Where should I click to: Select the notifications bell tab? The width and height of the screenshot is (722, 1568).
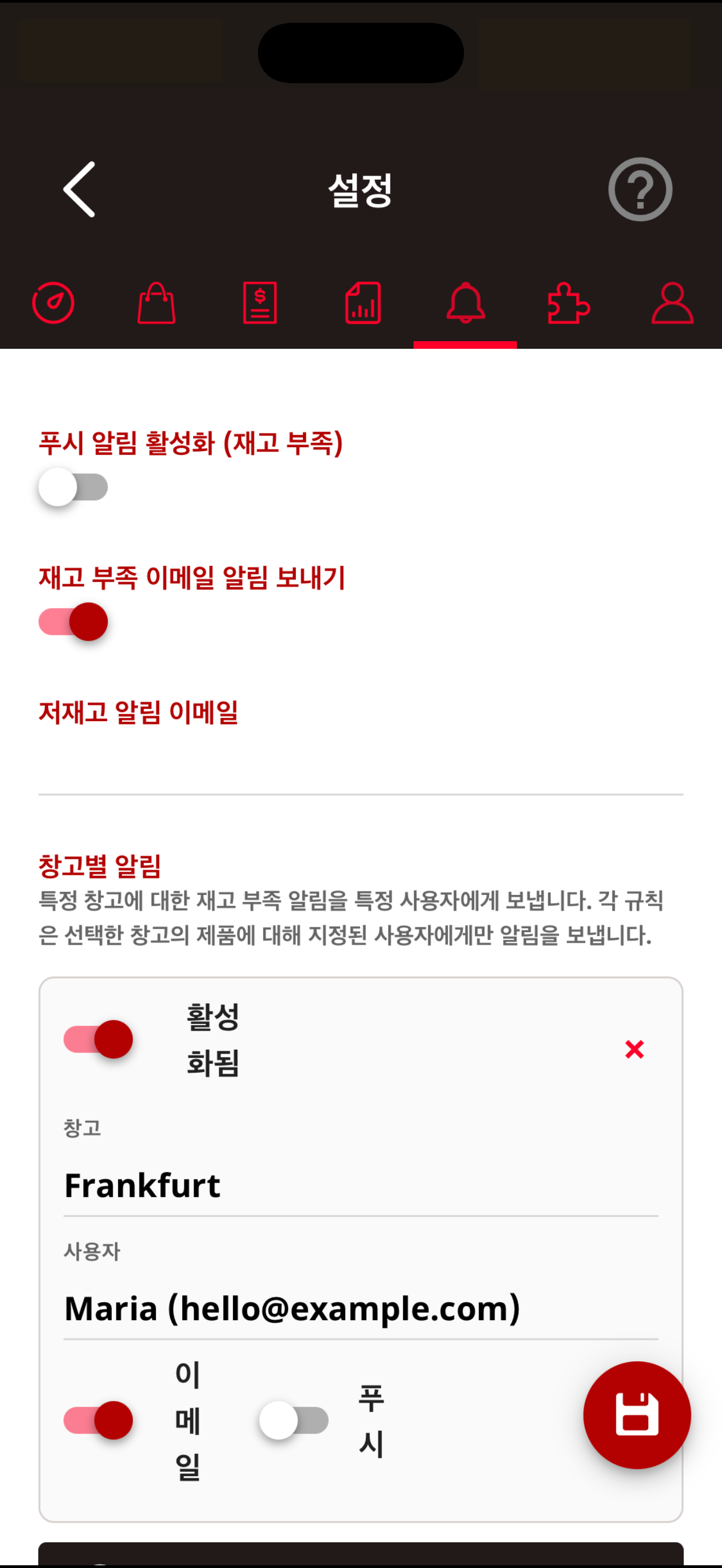point(465,302)
